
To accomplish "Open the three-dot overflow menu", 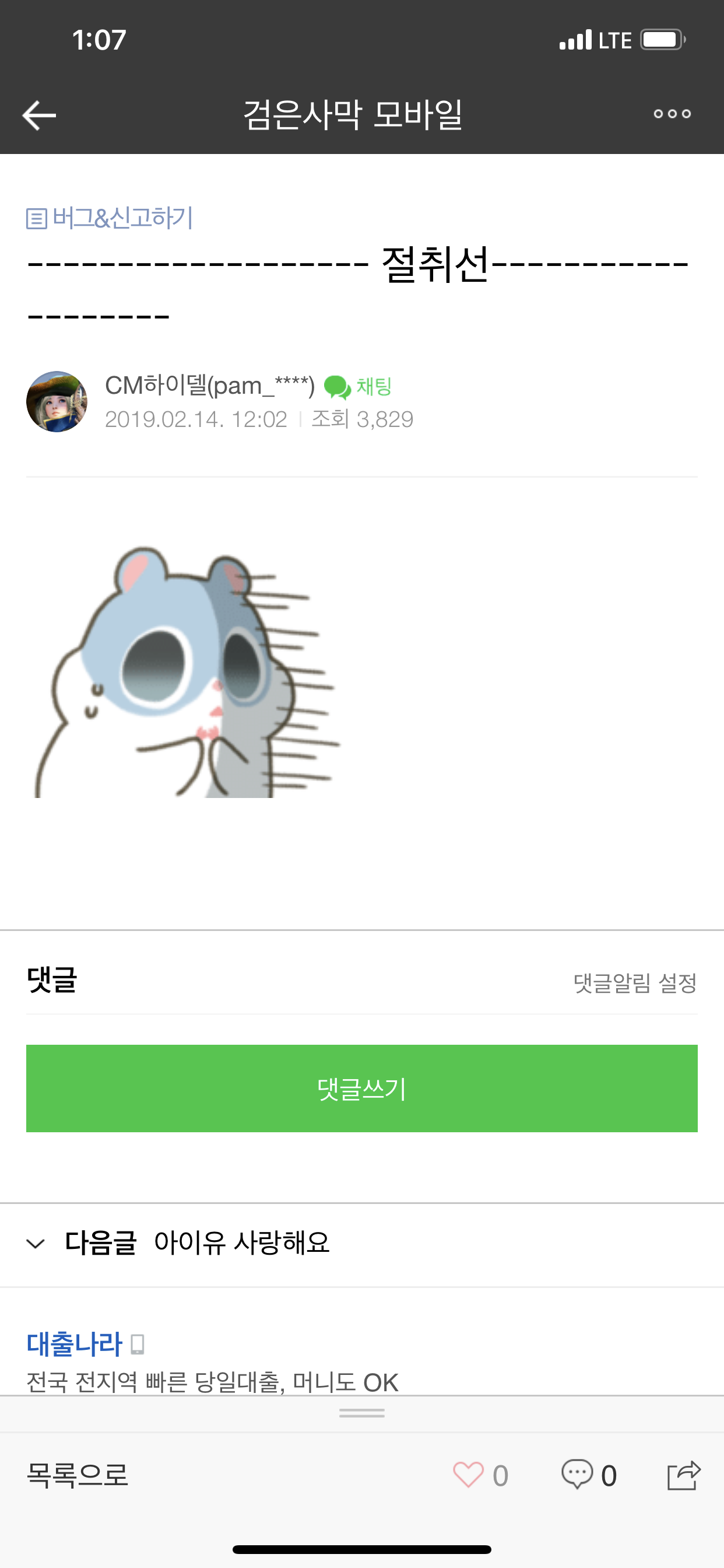I will pyautogui.click(x=672, y=114).
